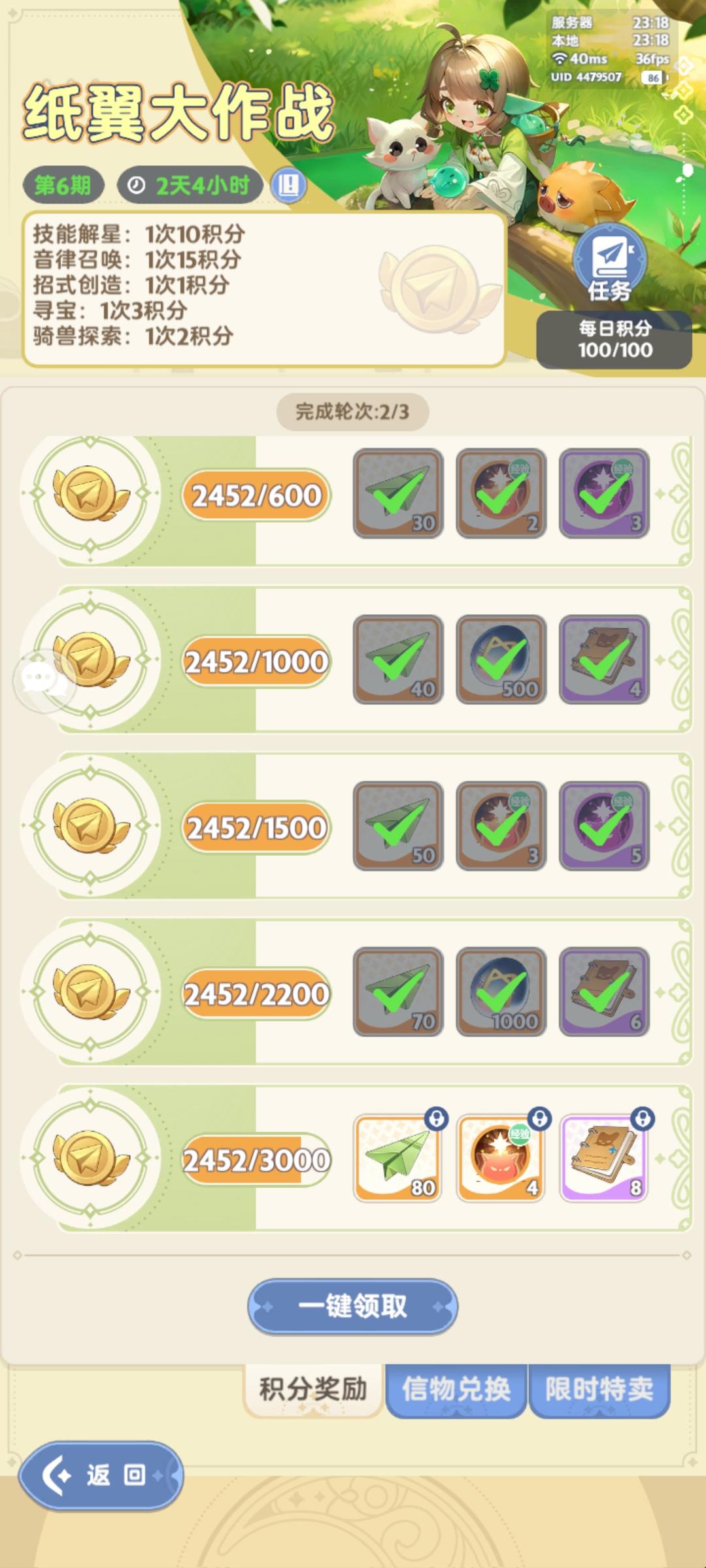Click the green checkmark on the 30 planes reward
706x1568 pixels.
click(395, 495)
